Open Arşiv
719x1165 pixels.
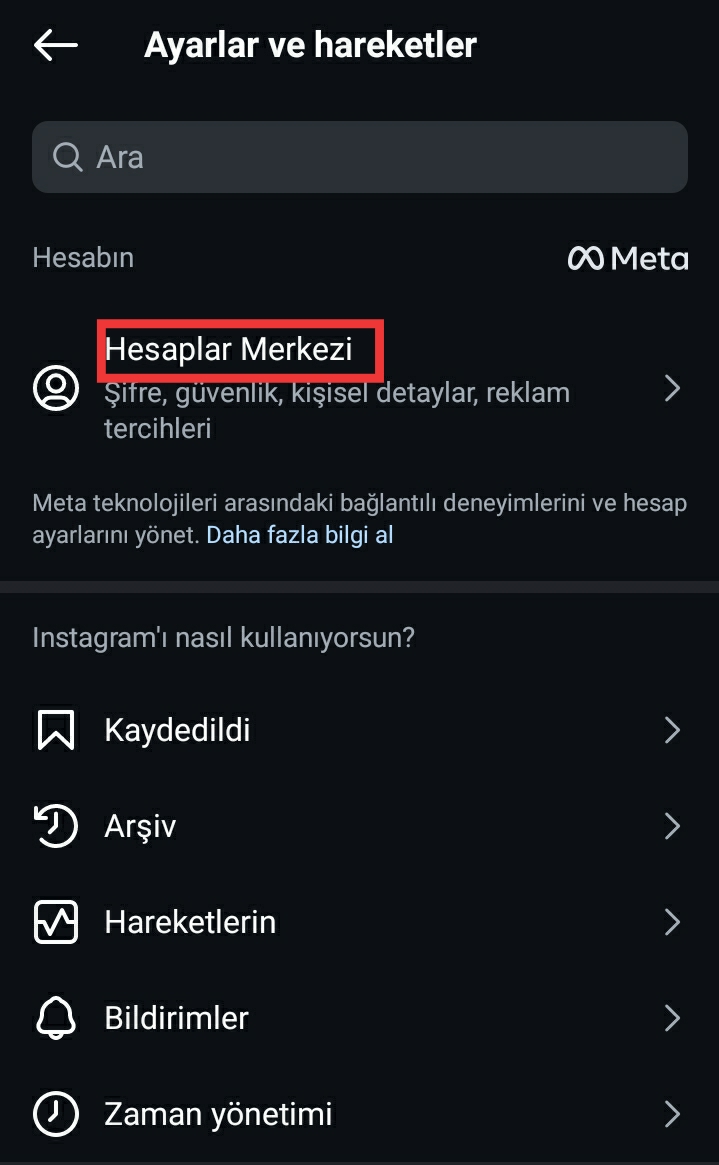[360, 826]
